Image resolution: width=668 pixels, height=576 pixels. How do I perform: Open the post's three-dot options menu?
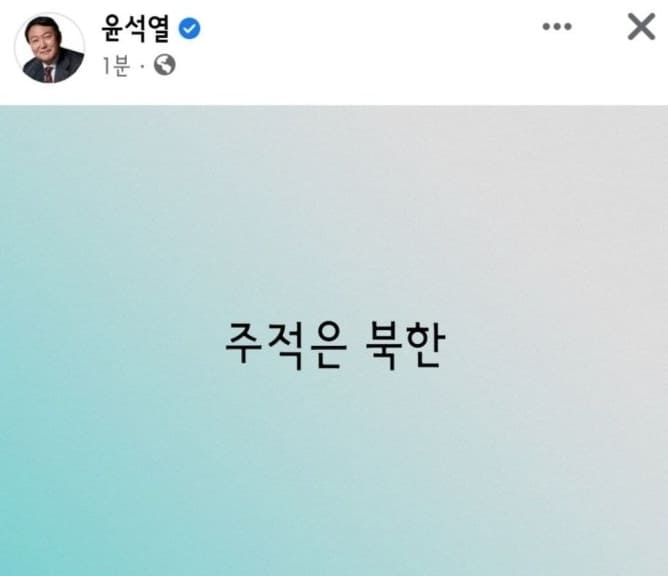[x=557, y=27]
